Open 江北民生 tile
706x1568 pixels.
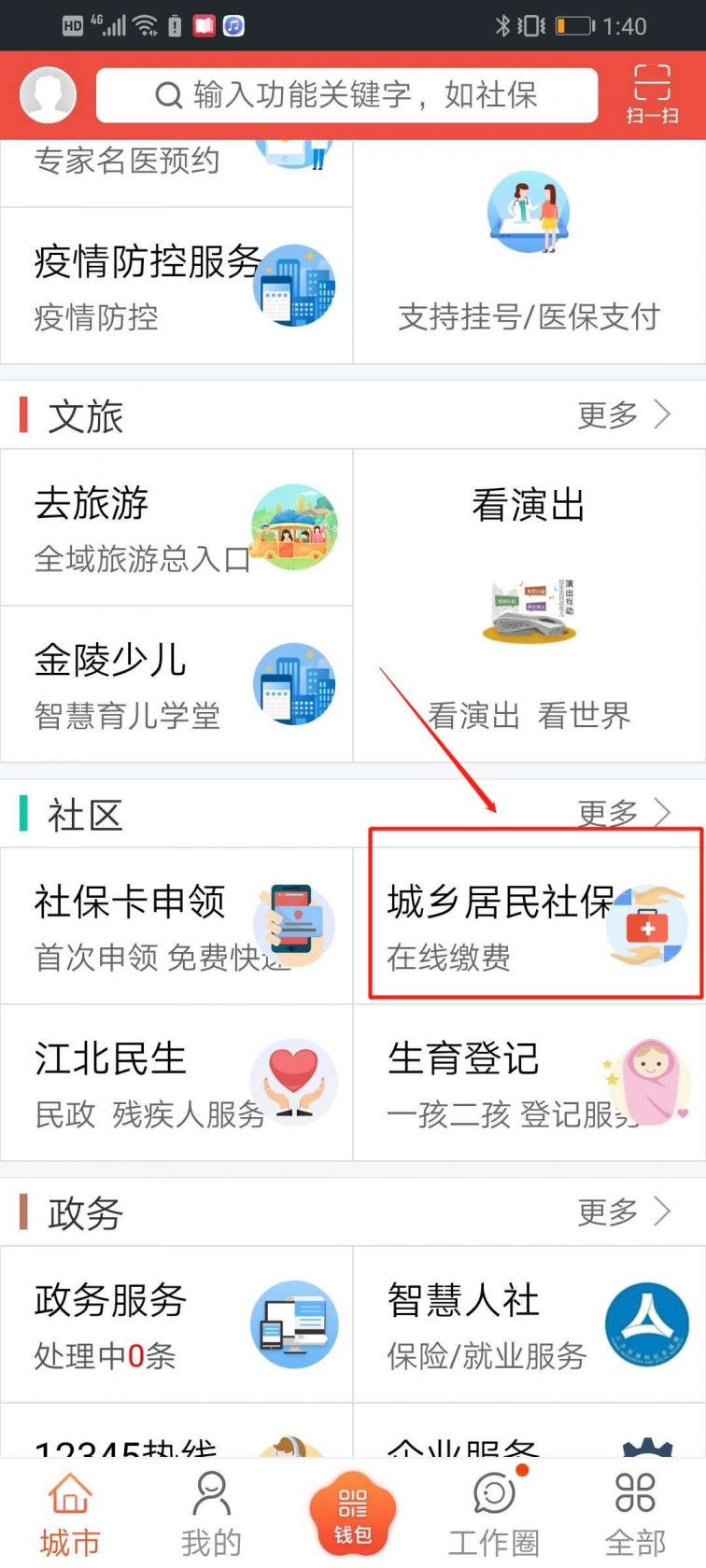176,1083
